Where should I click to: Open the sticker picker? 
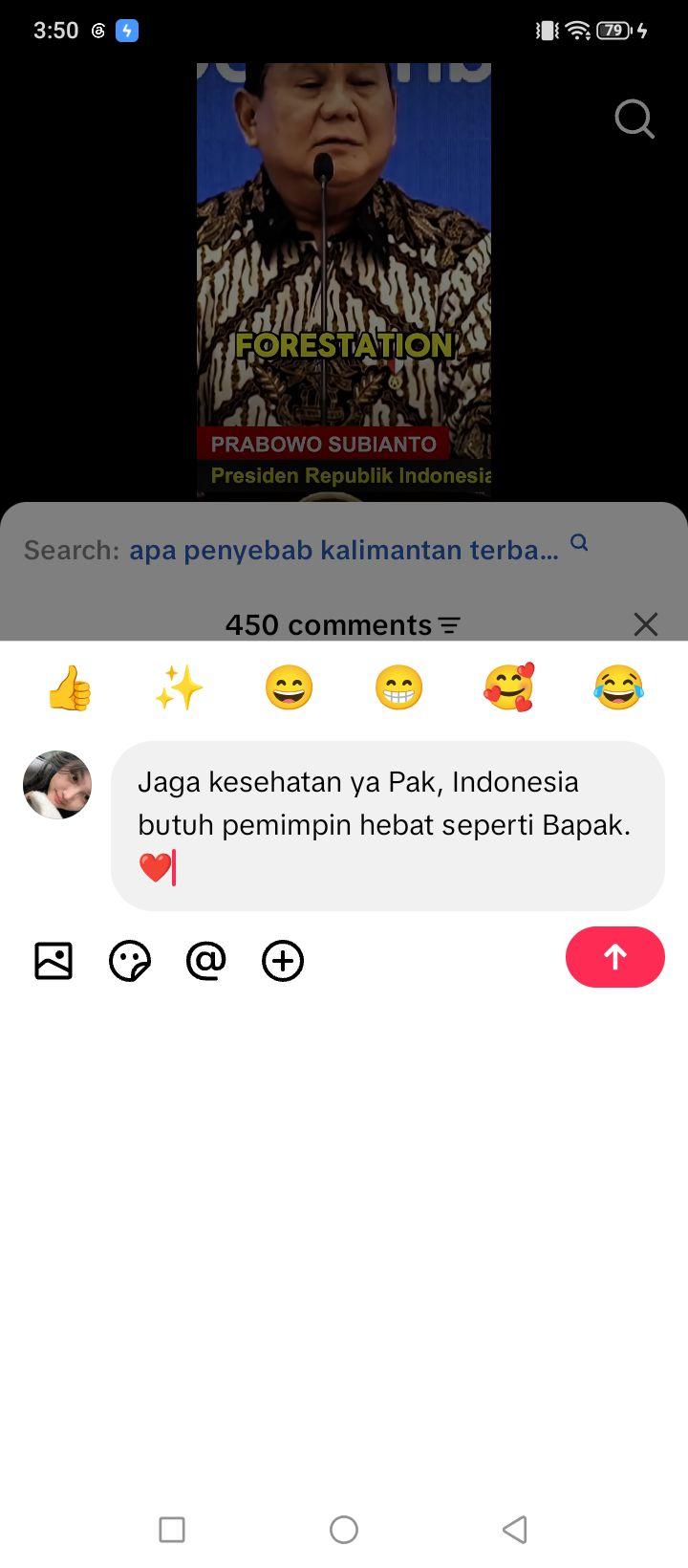click(130, 961)
